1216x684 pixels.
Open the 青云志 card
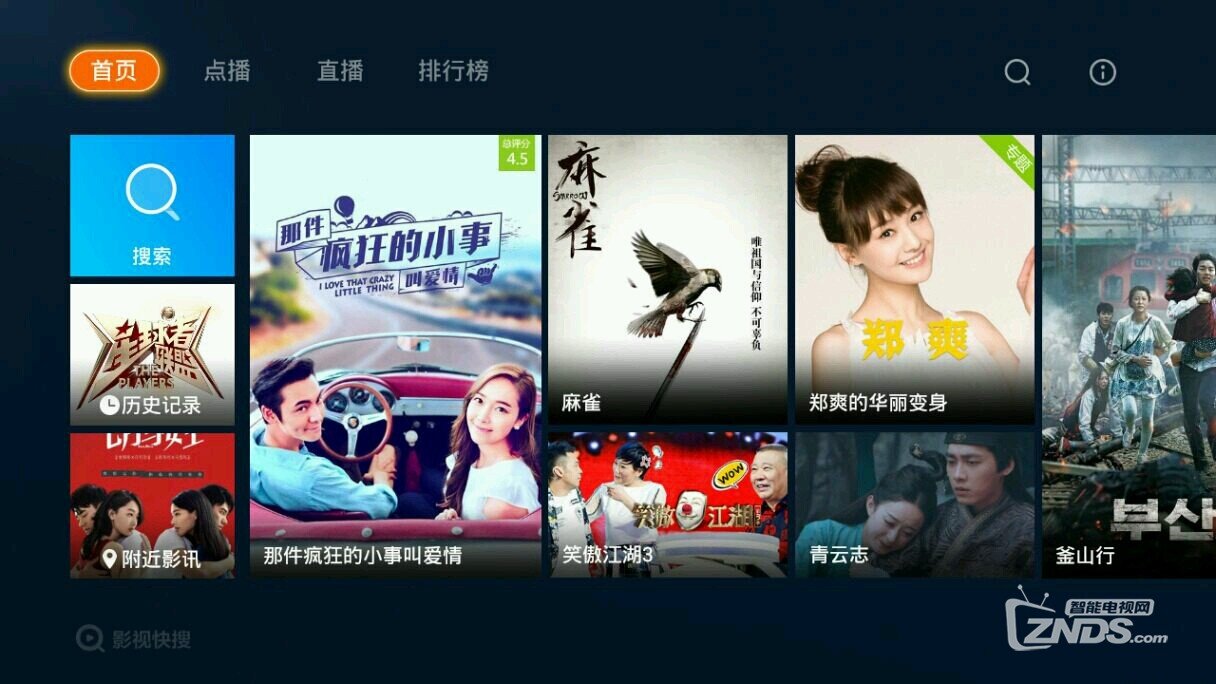pos(914,505)
